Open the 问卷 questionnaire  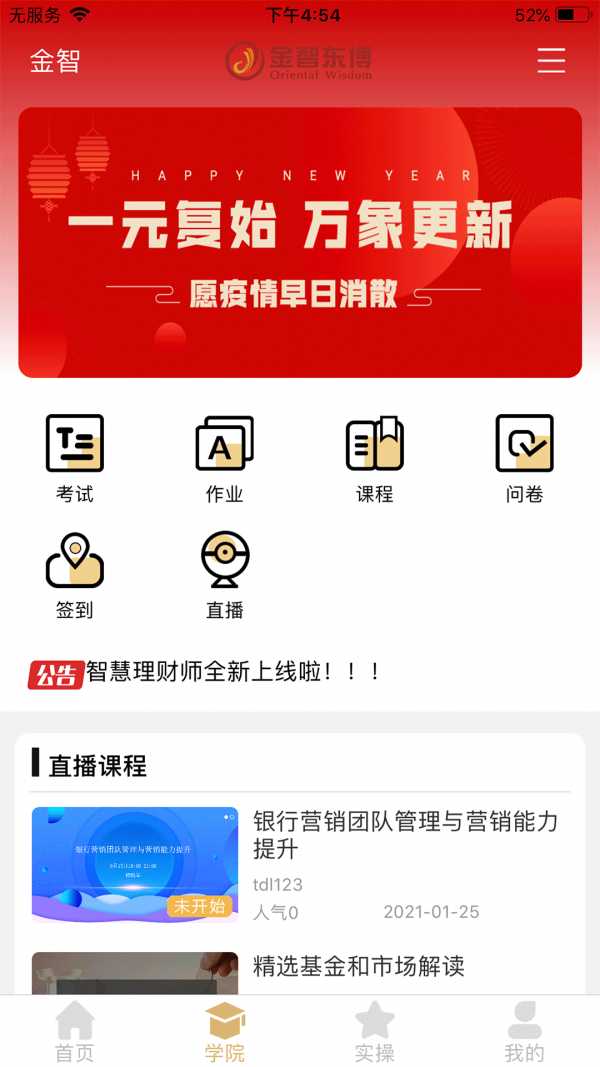[524, 458]
